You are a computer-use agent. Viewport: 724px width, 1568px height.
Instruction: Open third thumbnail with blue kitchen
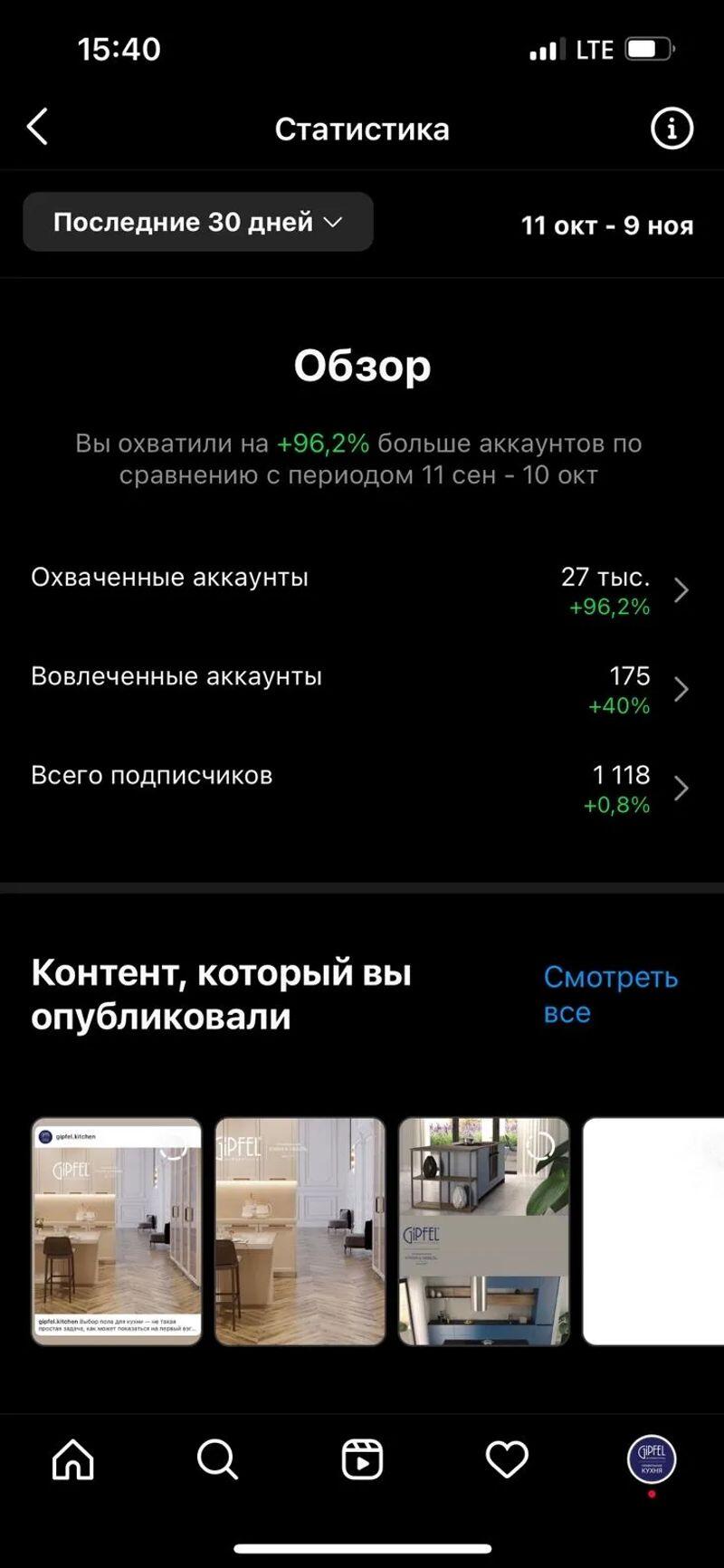click(x=484, y=1231)
